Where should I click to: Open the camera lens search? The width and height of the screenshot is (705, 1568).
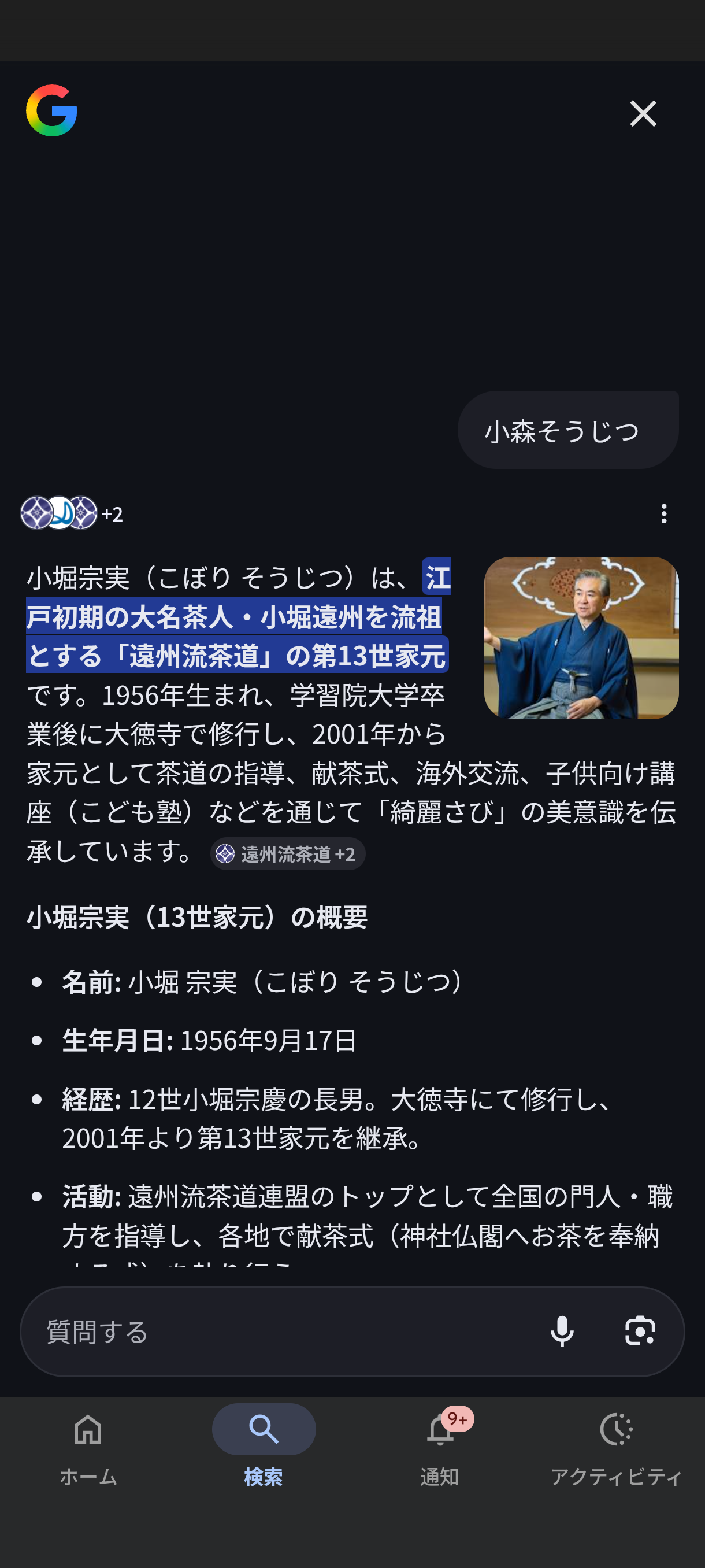tap(639, 1331)
